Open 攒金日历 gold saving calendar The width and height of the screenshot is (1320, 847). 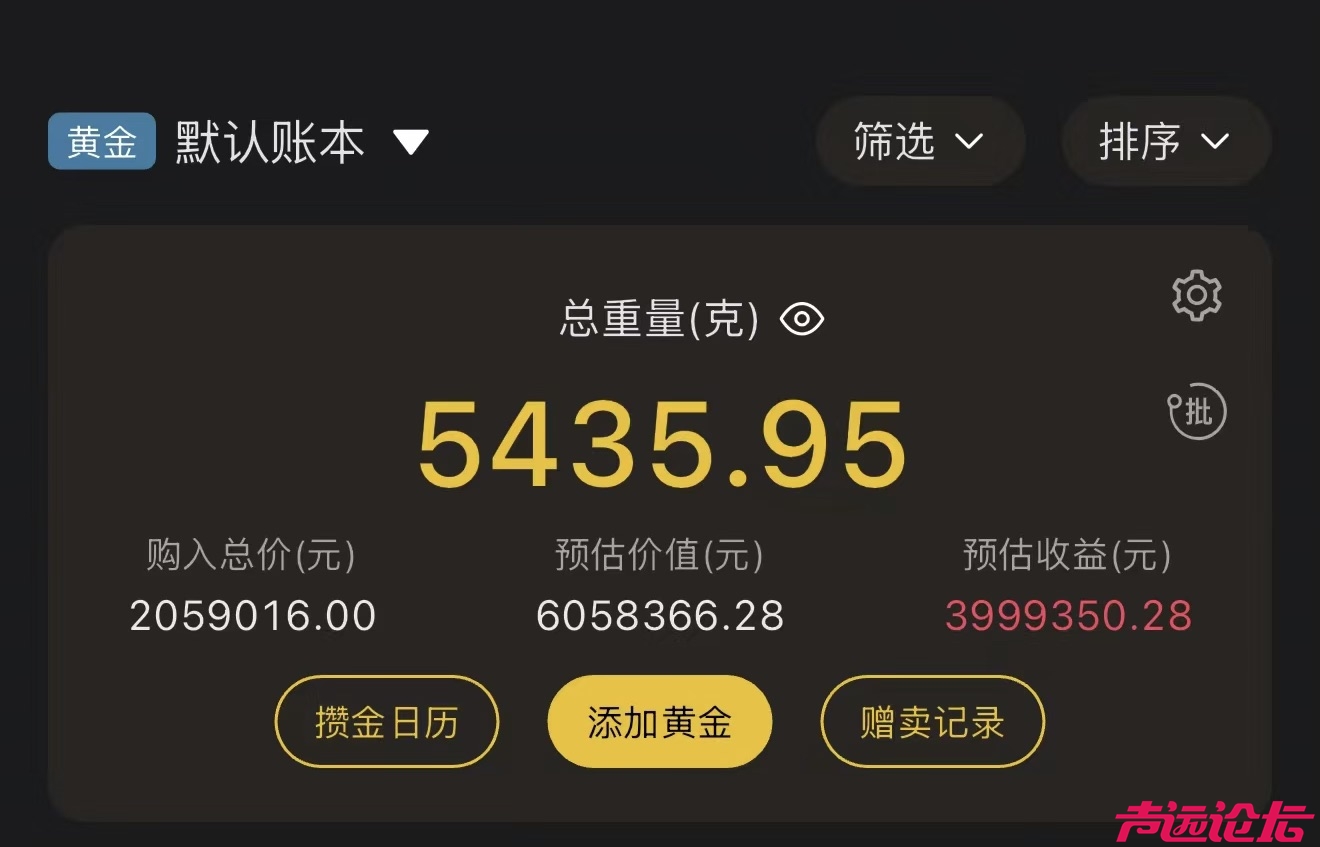[387, 722]
